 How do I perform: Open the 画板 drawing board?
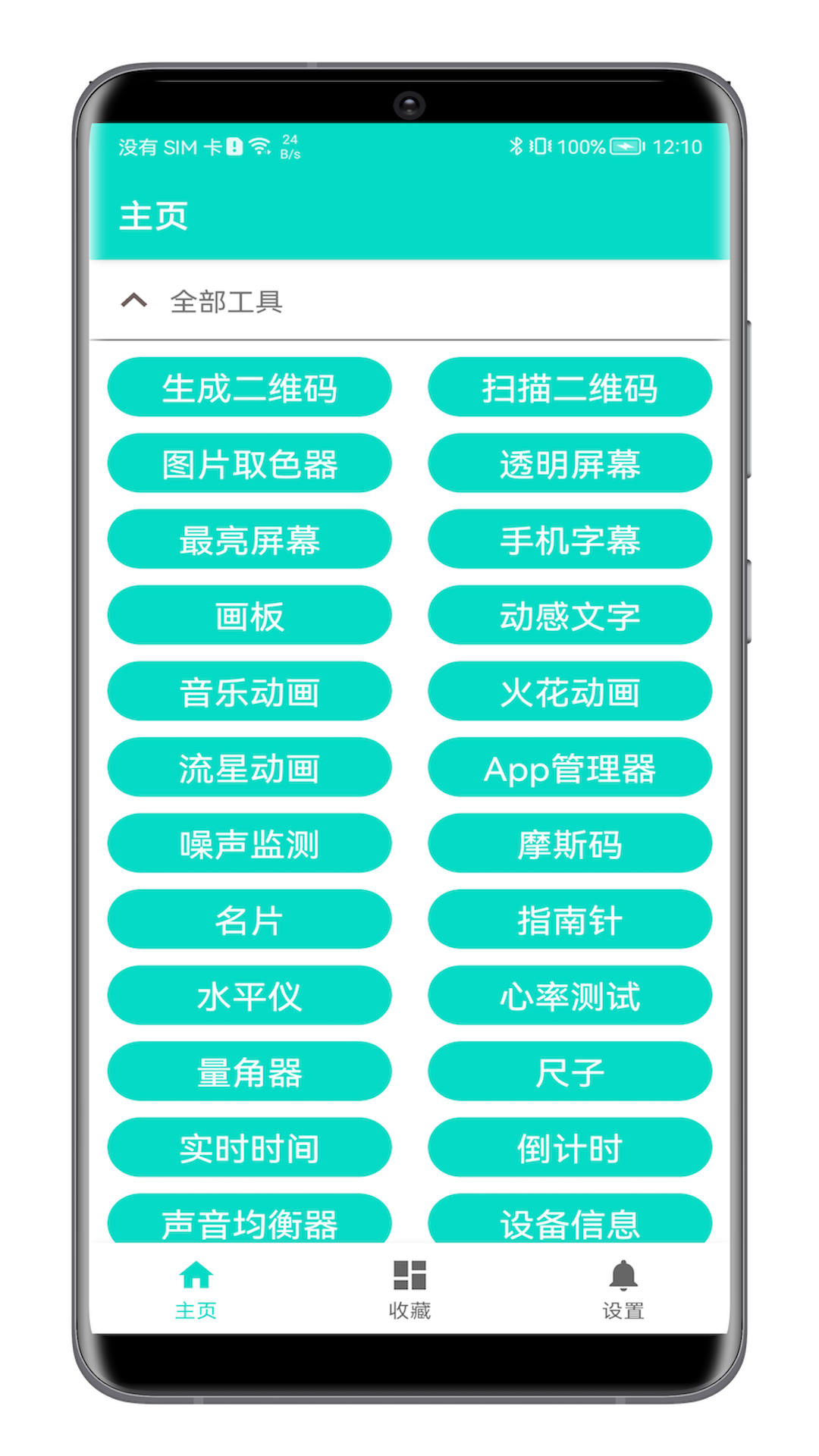(249, 616)
